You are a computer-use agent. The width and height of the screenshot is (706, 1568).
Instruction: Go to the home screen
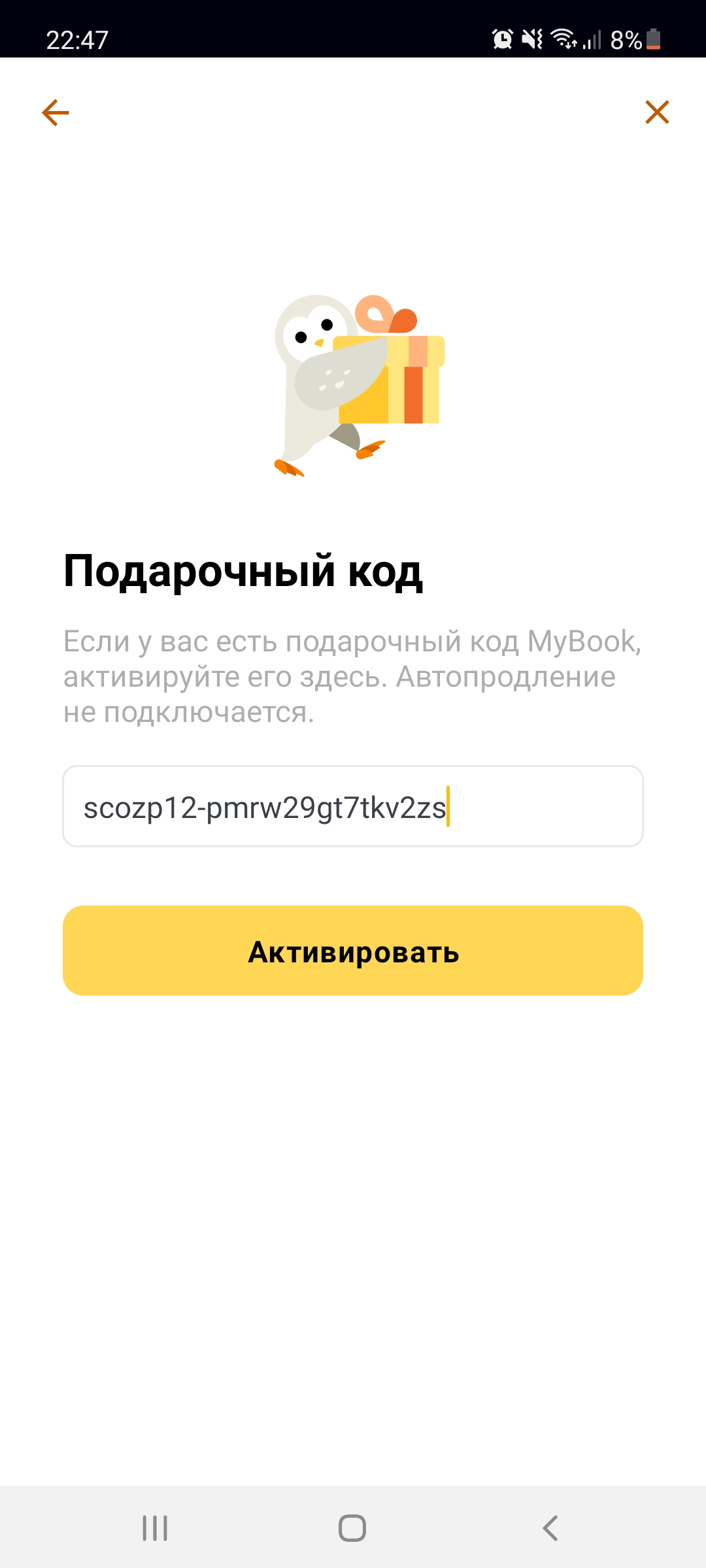point(352,1528)
